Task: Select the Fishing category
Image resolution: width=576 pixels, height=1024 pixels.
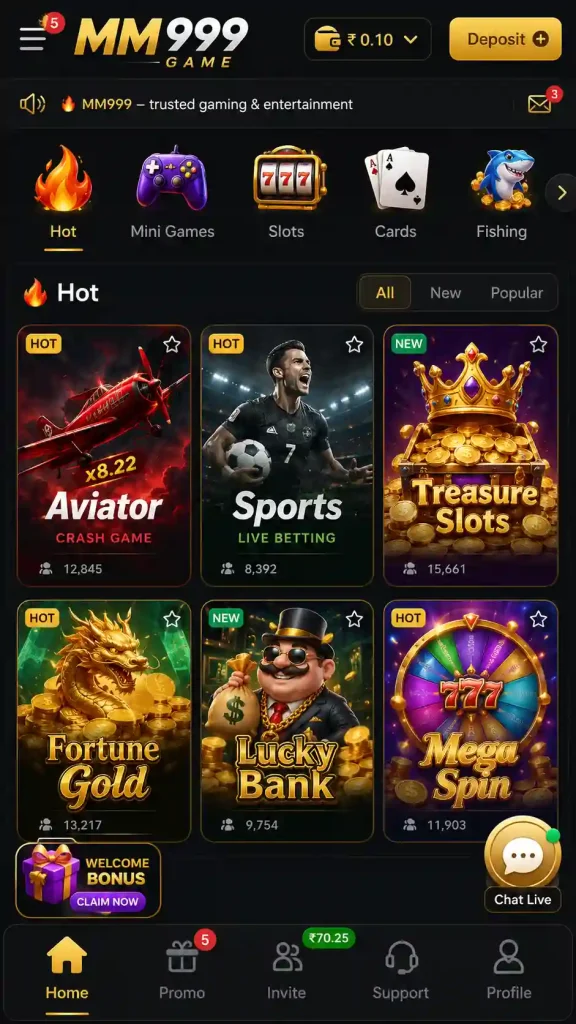Action: click(502, 193)
